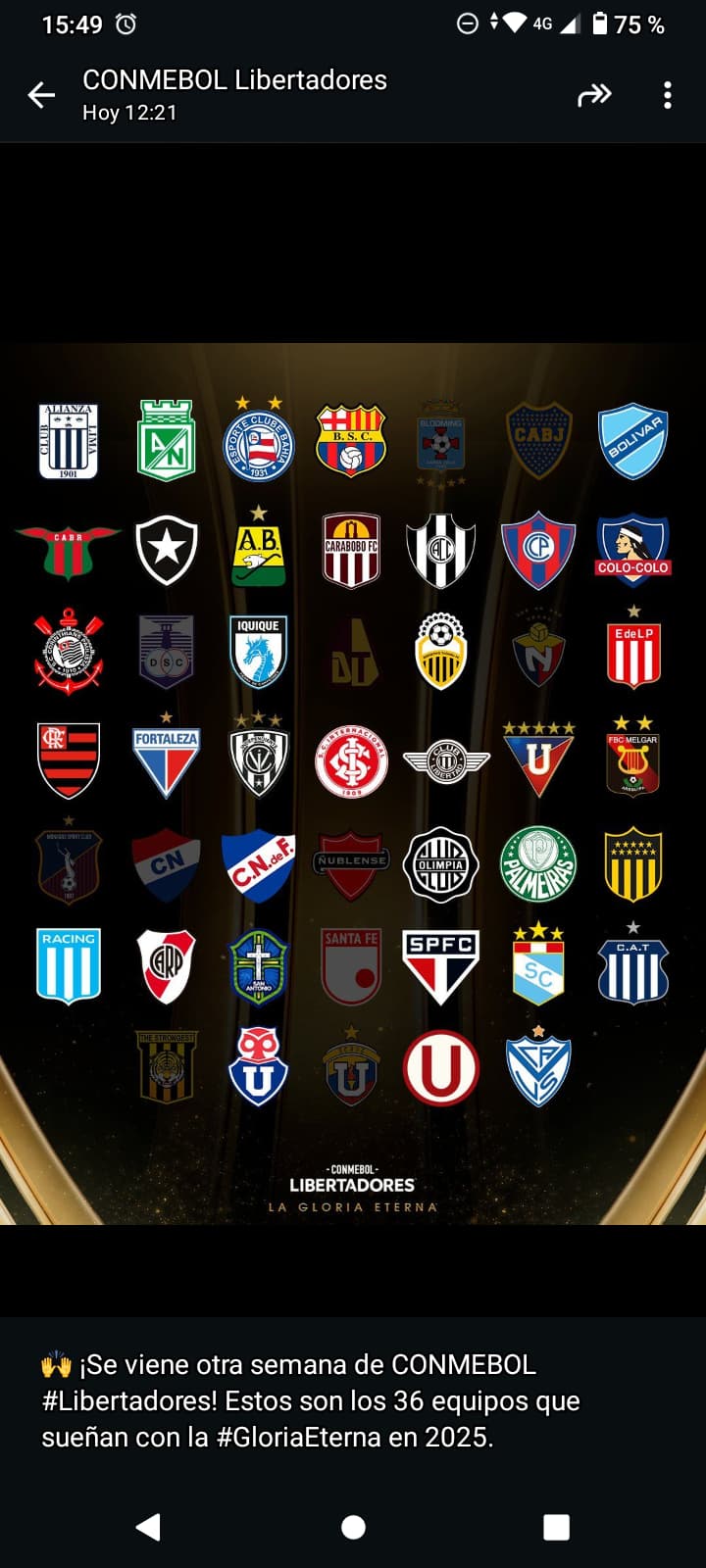Open the three-dot overflow menu

click(668, 95)
